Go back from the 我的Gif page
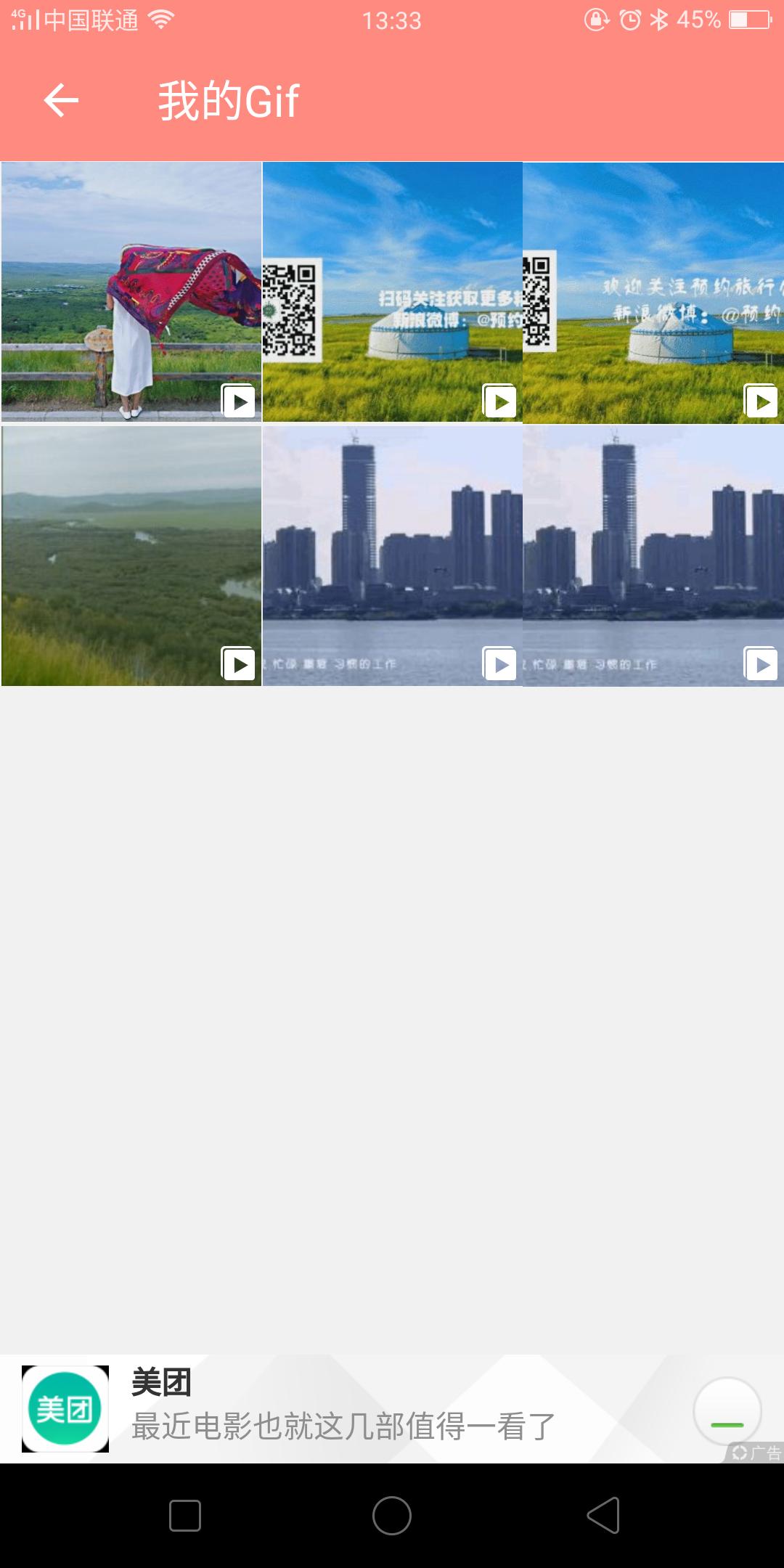 pyautogui.click(x=61, y=100)
